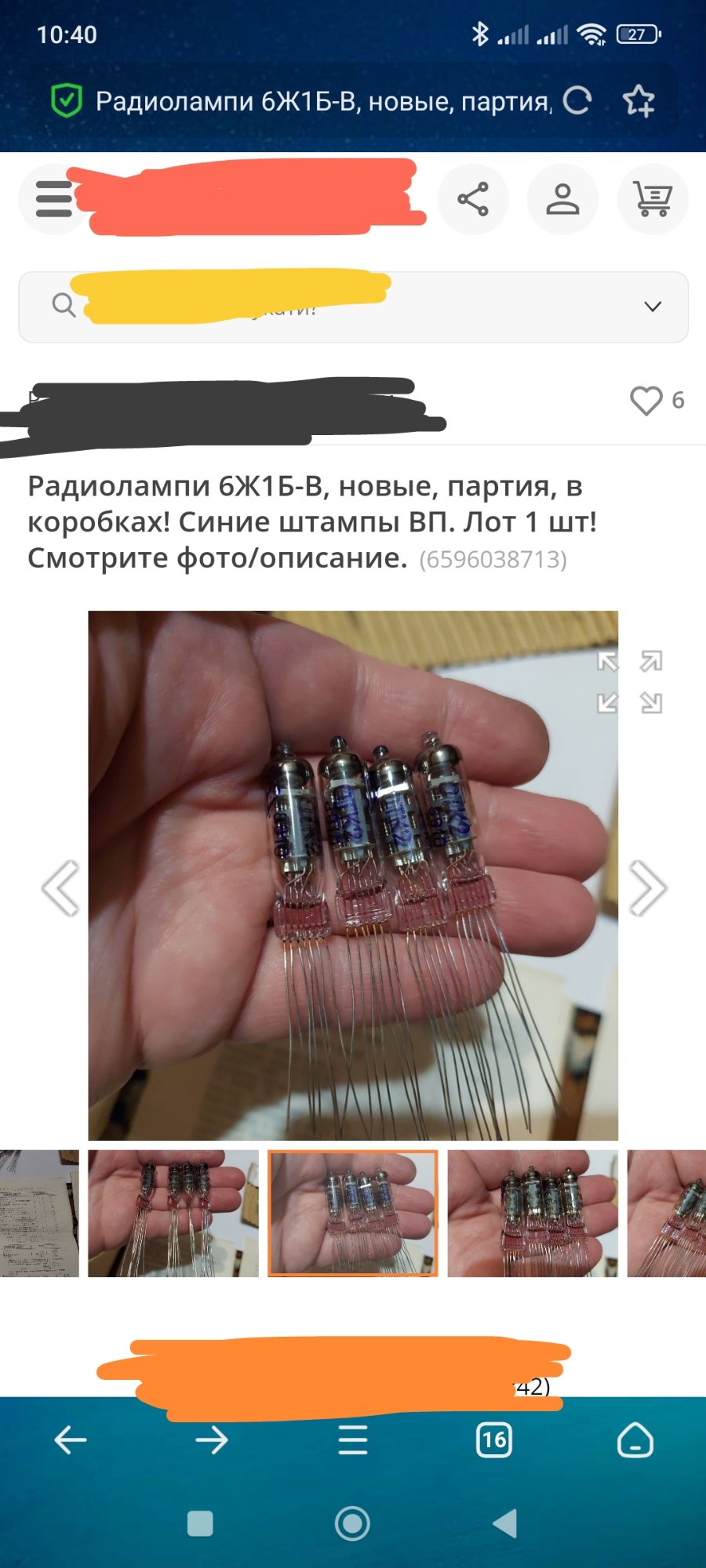
Task: Open the user account icon
Action: (x=562, y=199)
